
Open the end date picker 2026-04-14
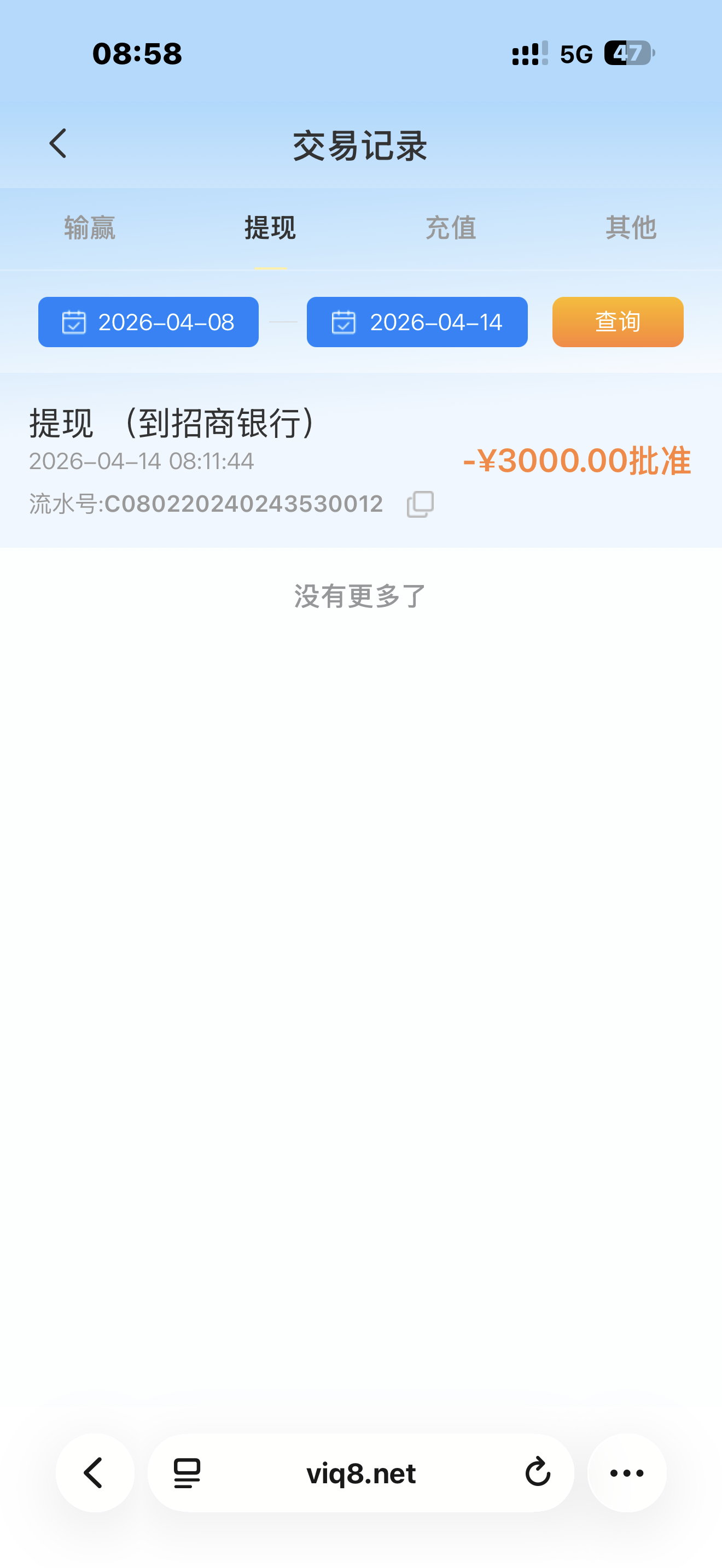tap(417, 323)
